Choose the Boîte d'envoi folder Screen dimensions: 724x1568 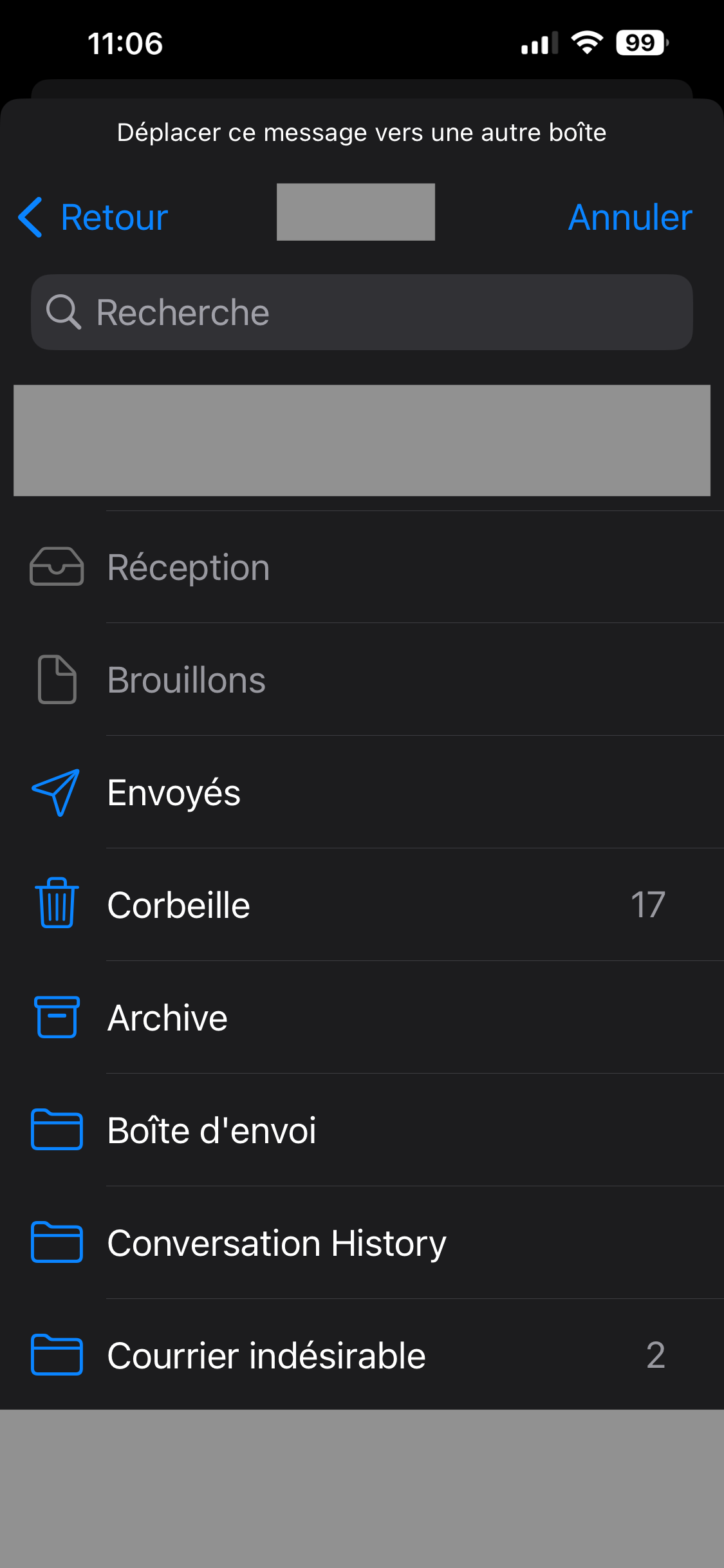360,1130
